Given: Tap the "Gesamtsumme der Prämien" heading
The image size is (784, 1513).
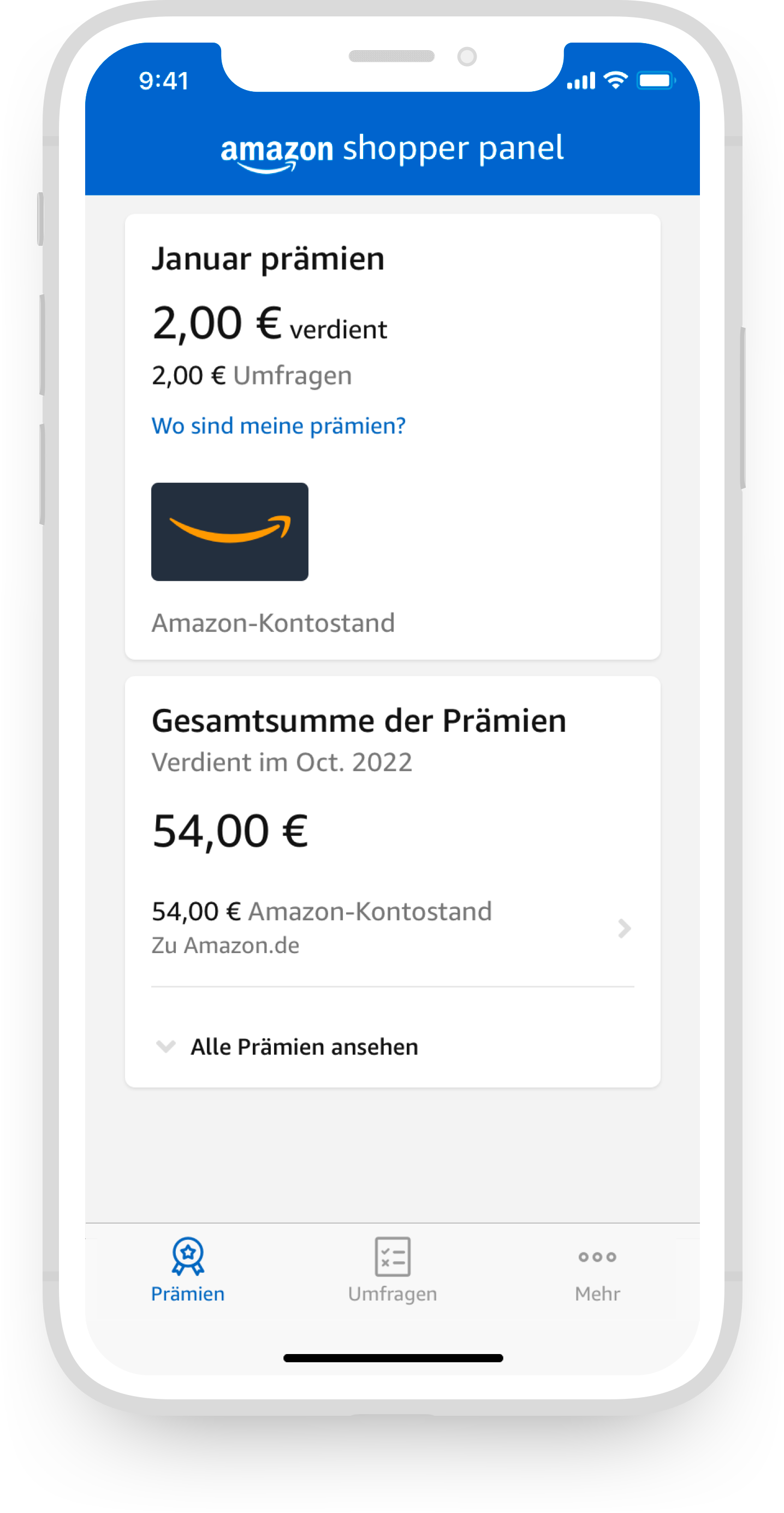Looking at the screenshot, I should (x=359, y=719).
